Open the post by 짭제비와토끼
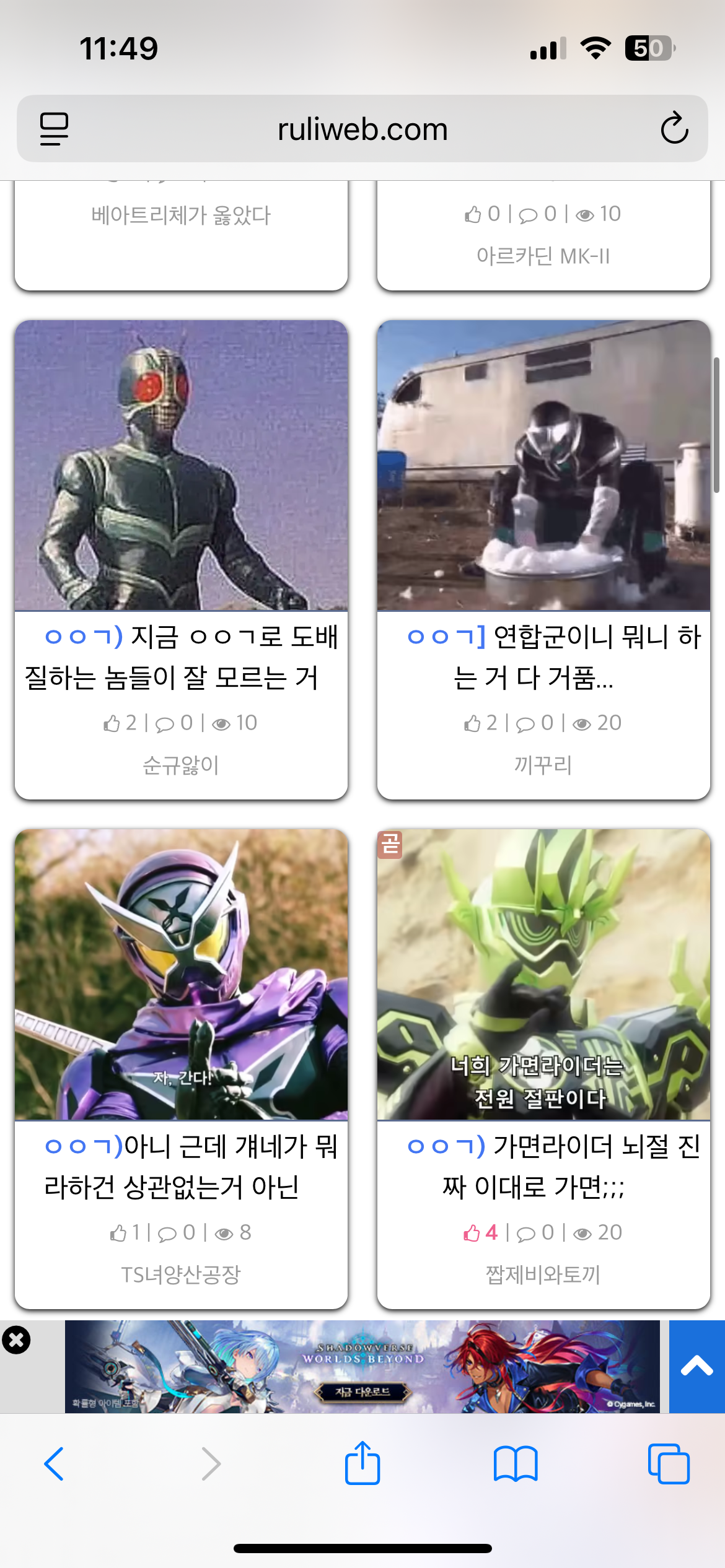 [543, 1165]
